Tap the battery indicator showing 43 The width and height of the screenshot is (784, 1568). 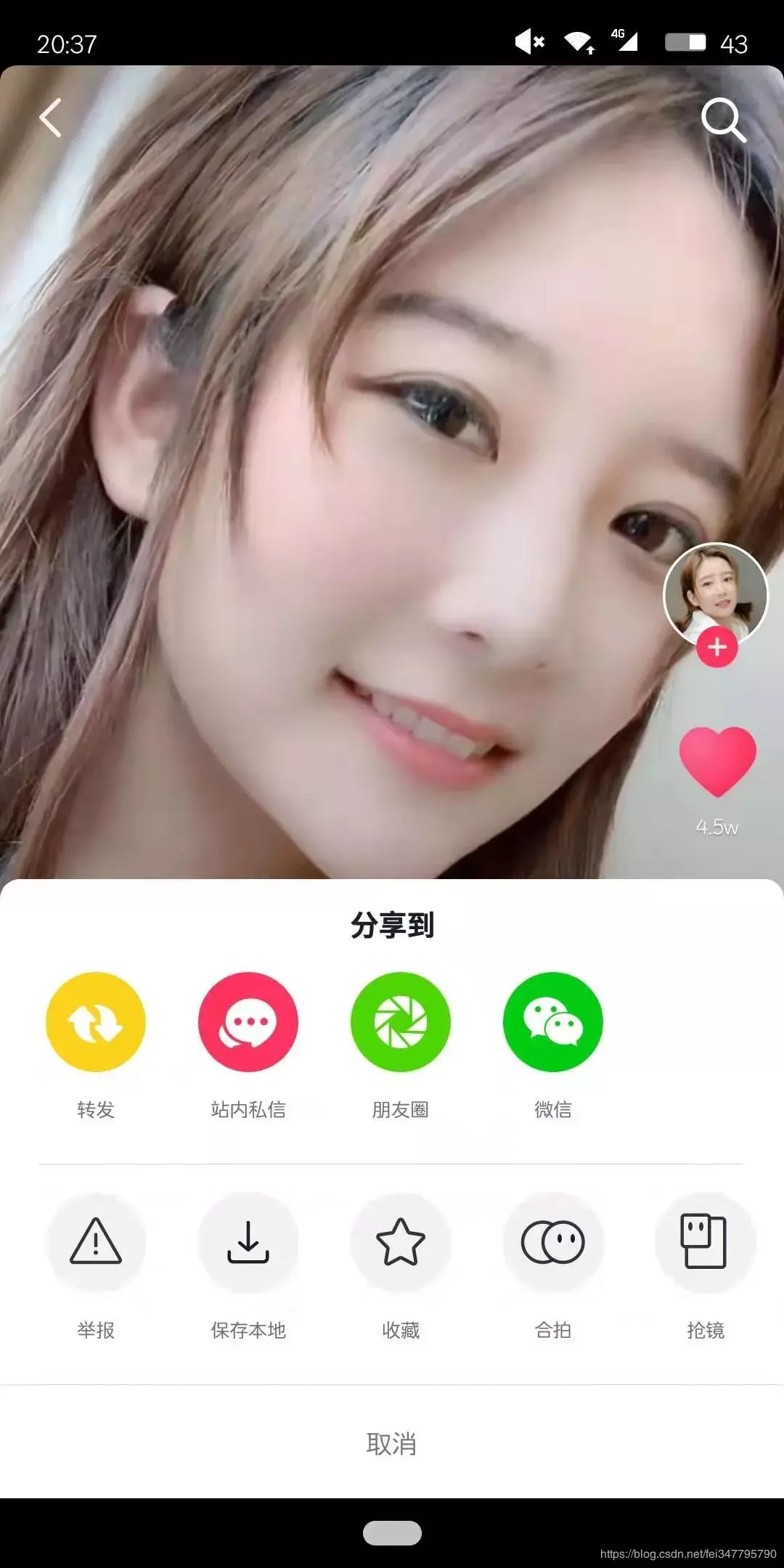[683, 41]
